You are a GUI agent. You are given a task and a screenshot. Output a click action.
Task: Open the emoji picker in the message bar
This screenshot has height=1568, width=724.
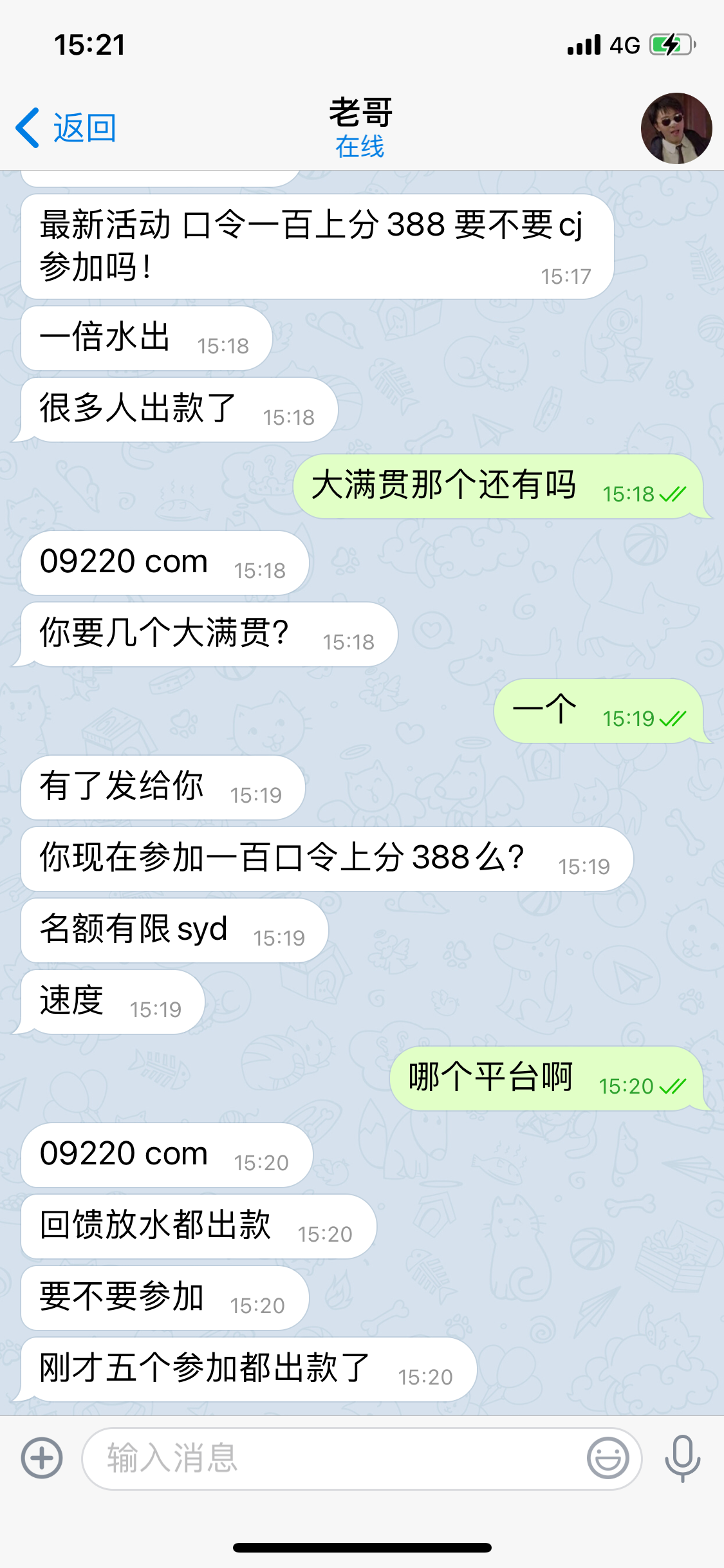[x=609, y=1460]
